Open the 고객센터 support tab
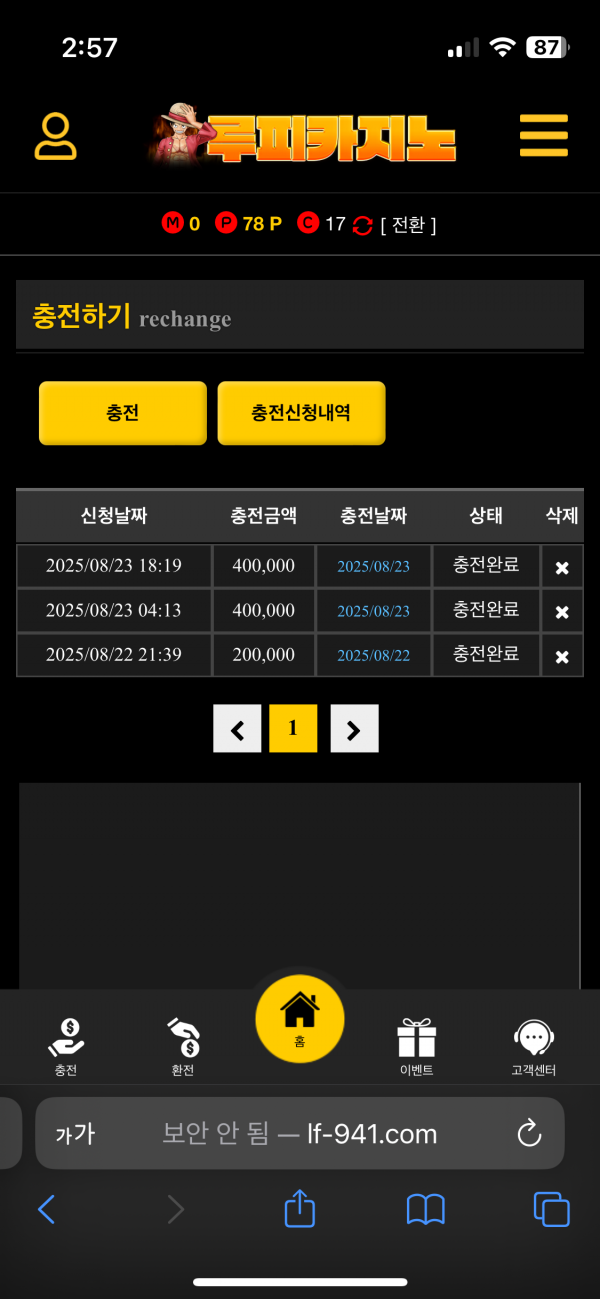Screen dimensions: 600x1299 (533, 1045)
